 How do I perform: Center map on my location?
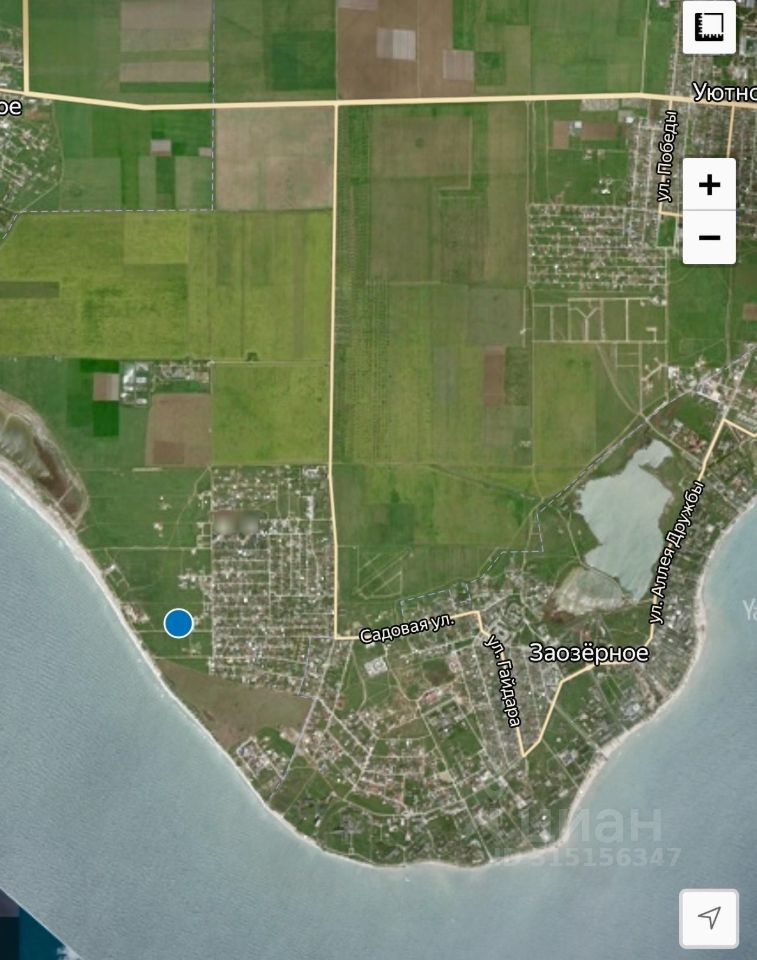(709, 917)
